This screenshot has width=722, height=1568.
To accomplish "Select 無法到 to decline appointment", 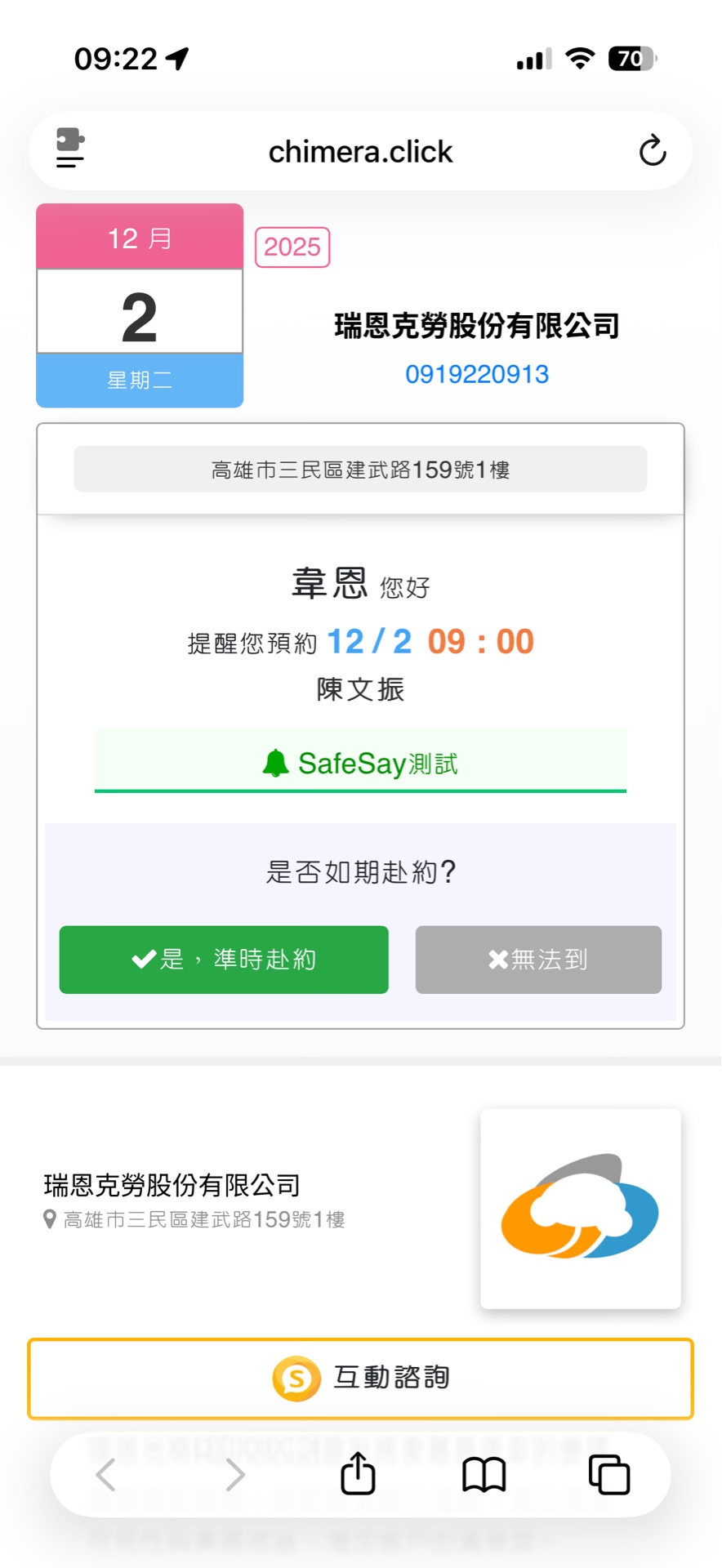I will click(538, 960).
